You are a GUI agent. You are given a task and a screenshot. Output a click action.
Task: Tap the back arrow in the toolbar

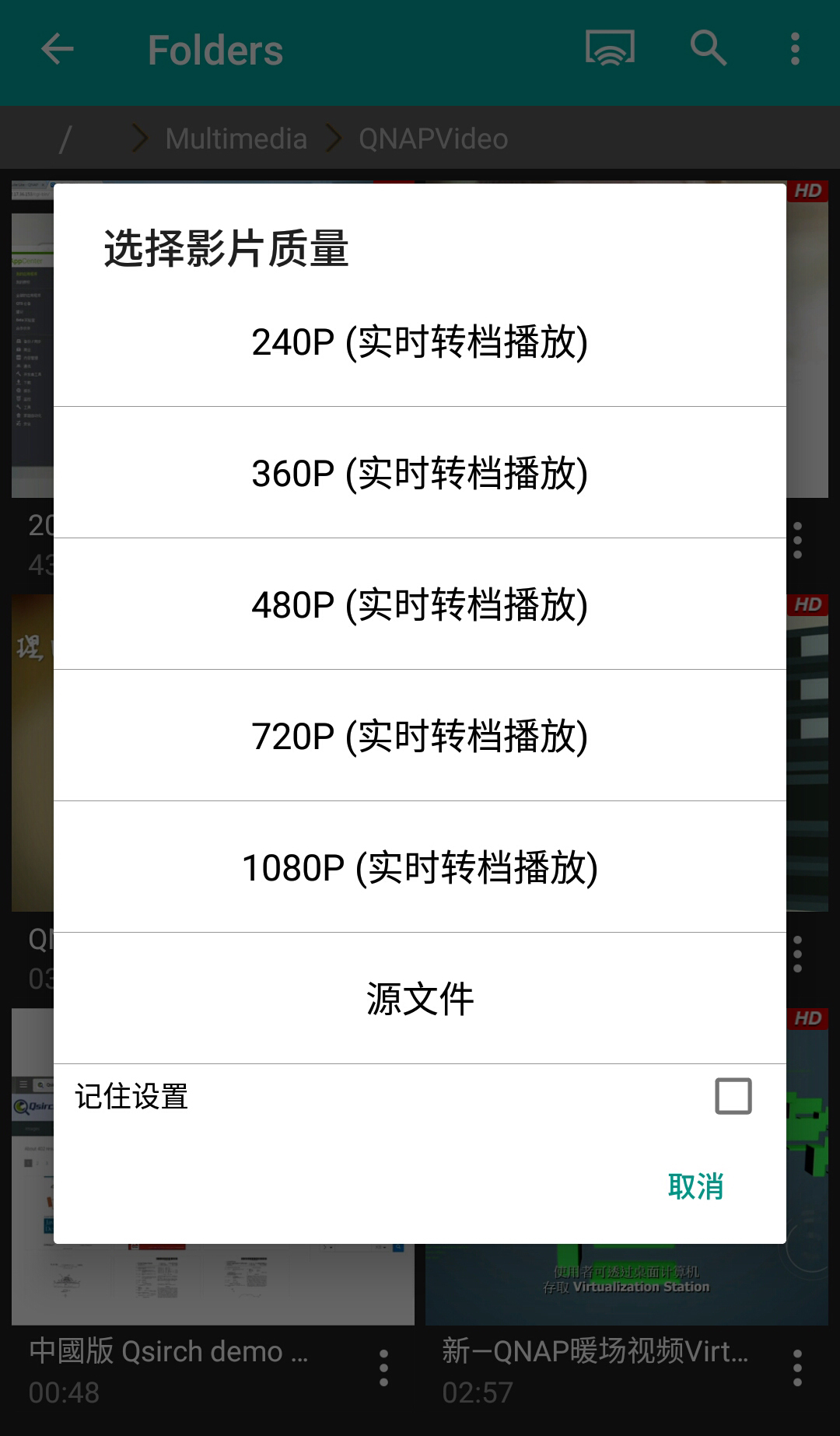56,50
